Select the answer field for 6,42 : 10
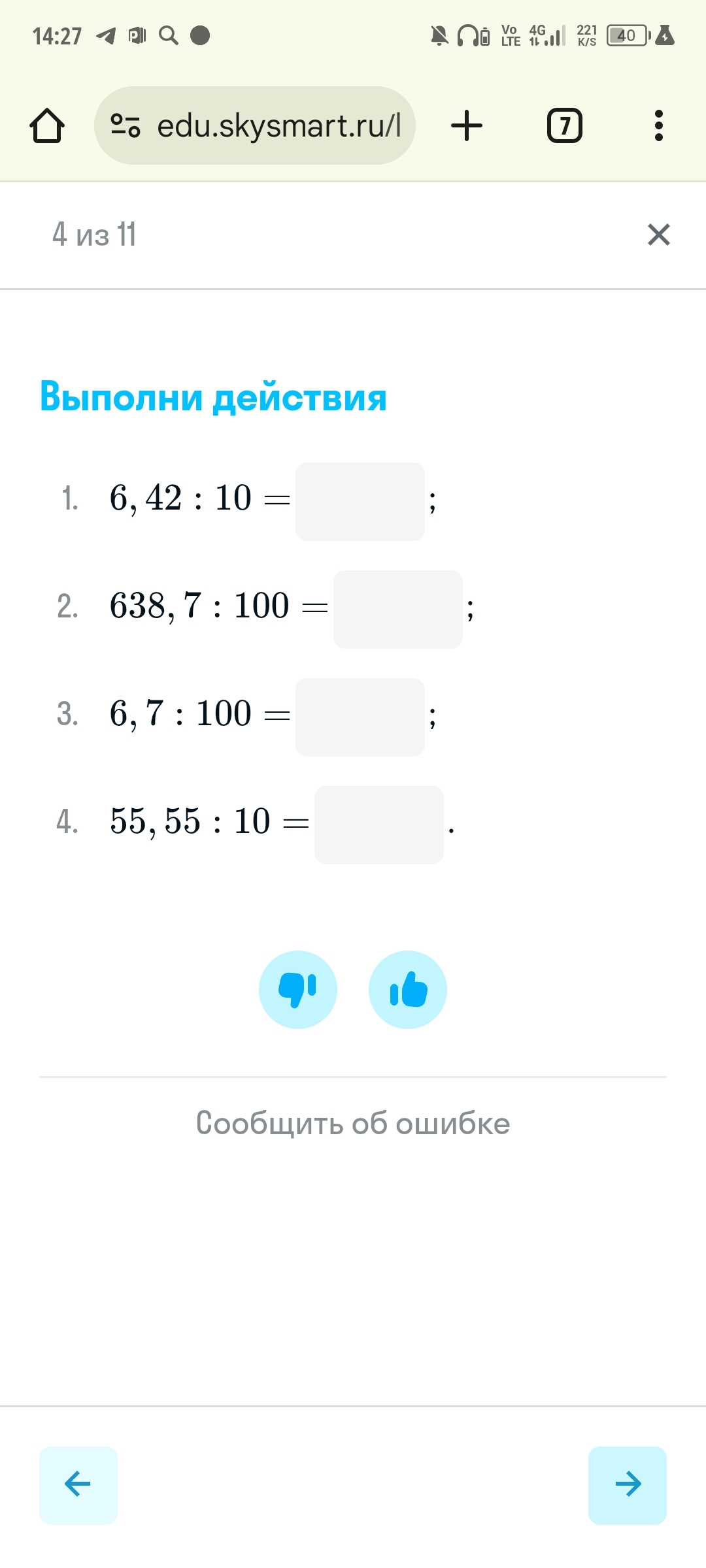This screenshot has height=1568, width=706. 360,502
